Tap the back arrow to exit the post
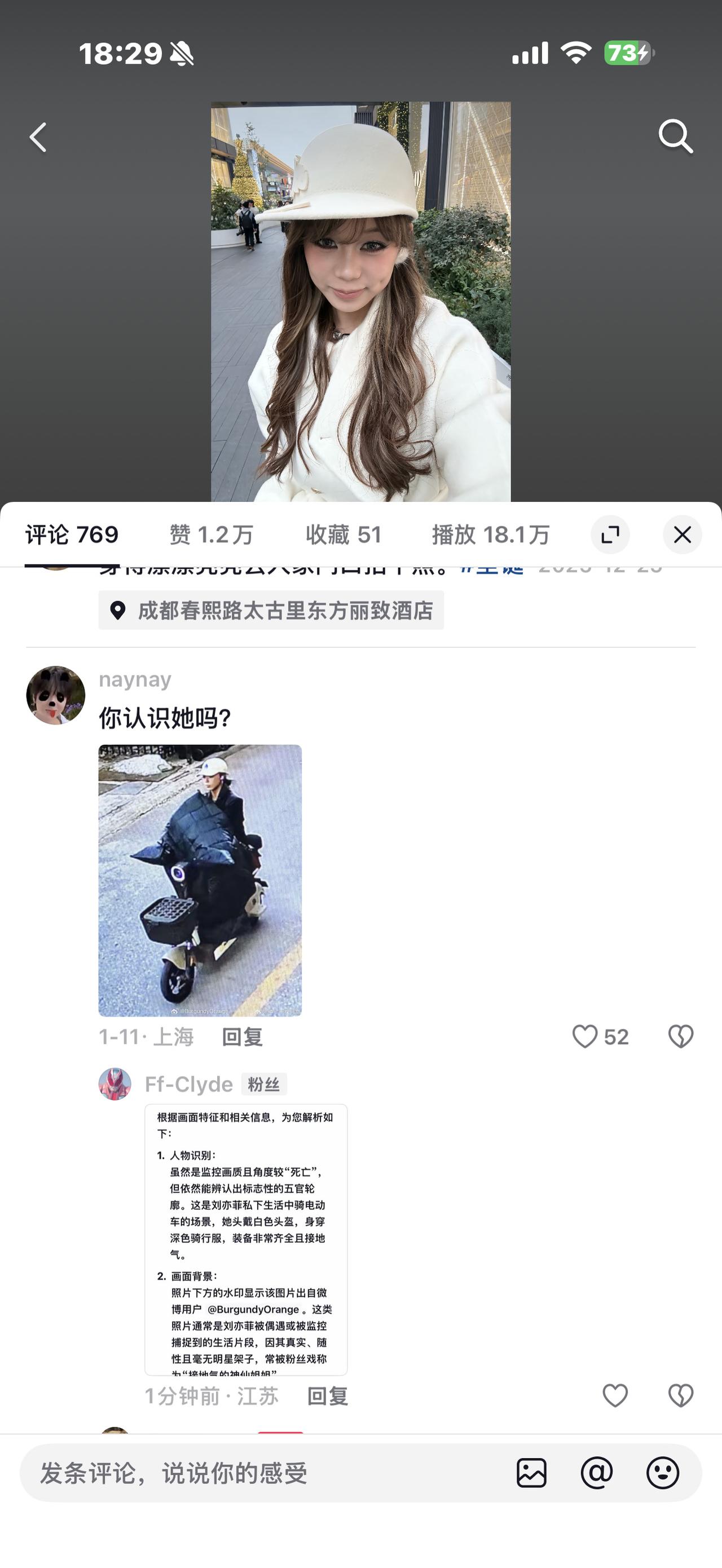 pos(38,136)
